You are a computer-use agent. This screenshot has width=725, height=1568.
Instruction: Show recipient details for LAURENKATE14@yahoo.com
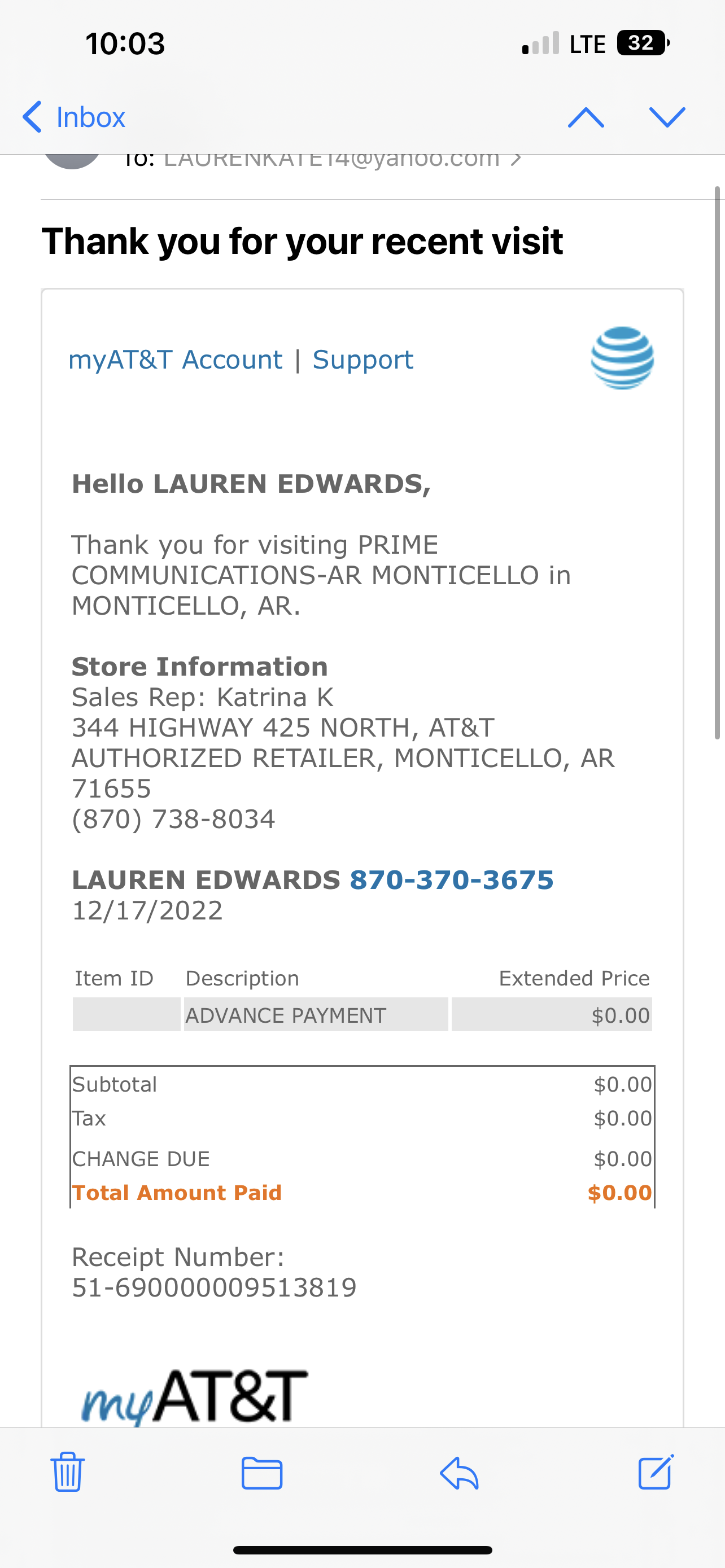[341, 160]
